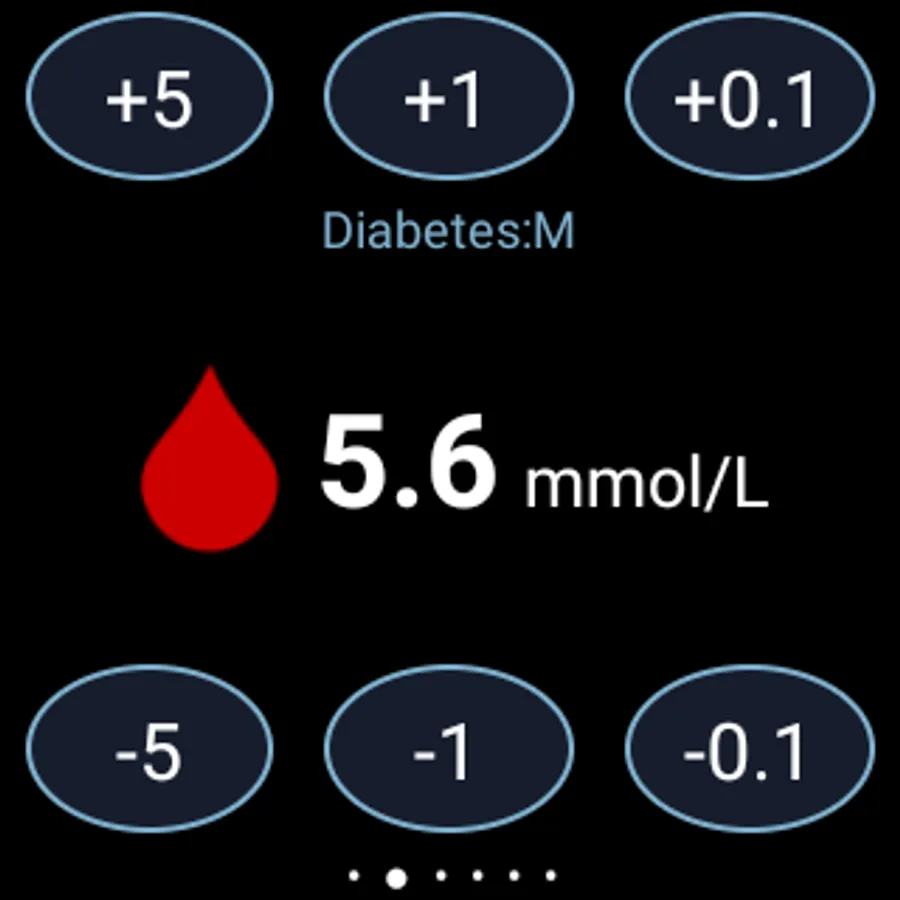Raise the reading by 0.1 mmol/L
This screenshot has width=900, height=900.
[x=749, y=98]
